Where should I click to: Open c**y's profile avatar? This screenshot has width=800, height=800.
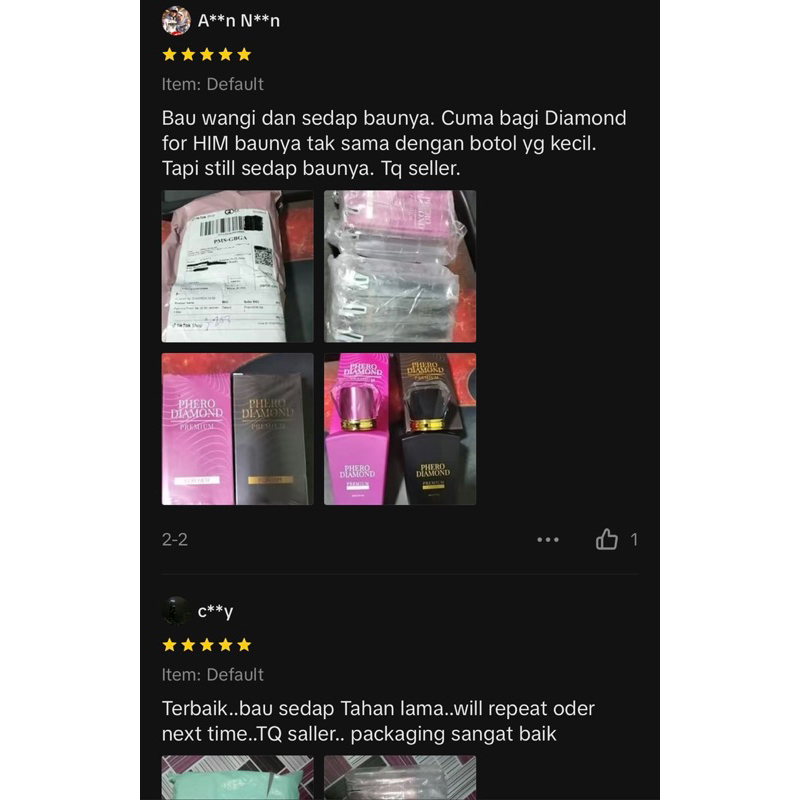point(176,611)
